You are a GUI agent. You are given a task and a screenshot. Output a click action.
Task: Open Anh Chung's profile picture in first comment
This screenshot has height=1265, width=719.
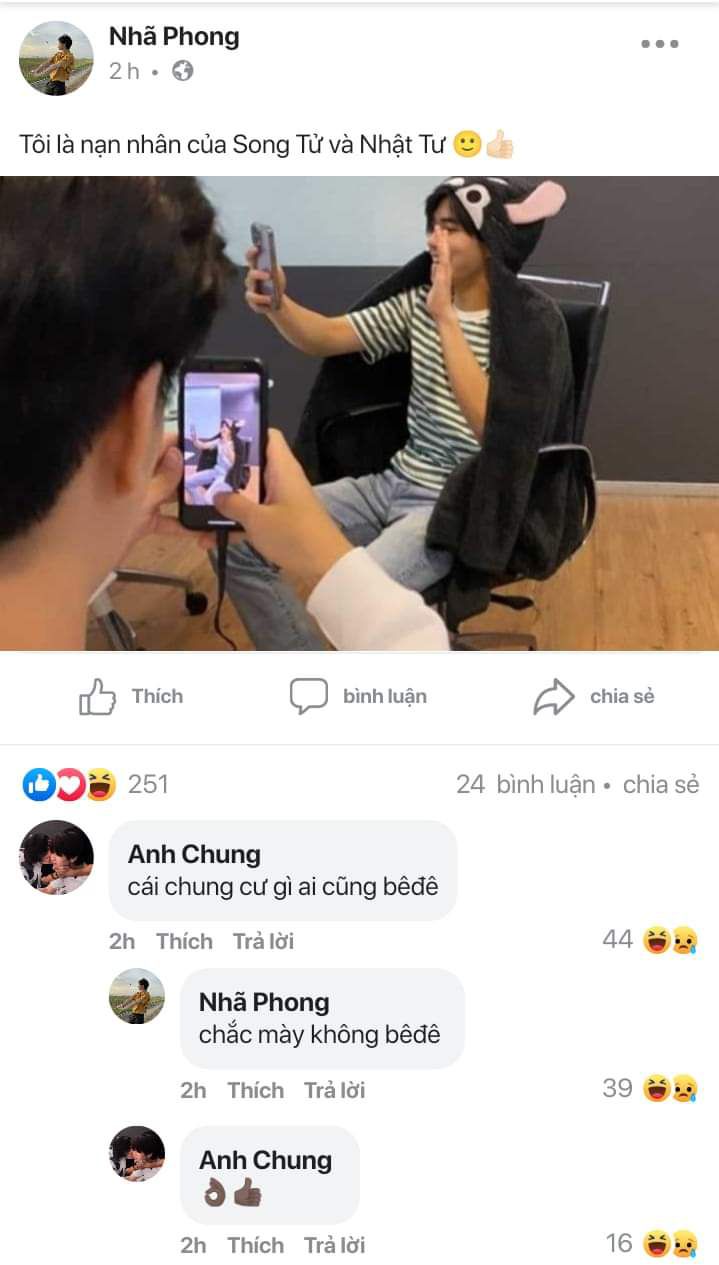(x=56, y=857)
